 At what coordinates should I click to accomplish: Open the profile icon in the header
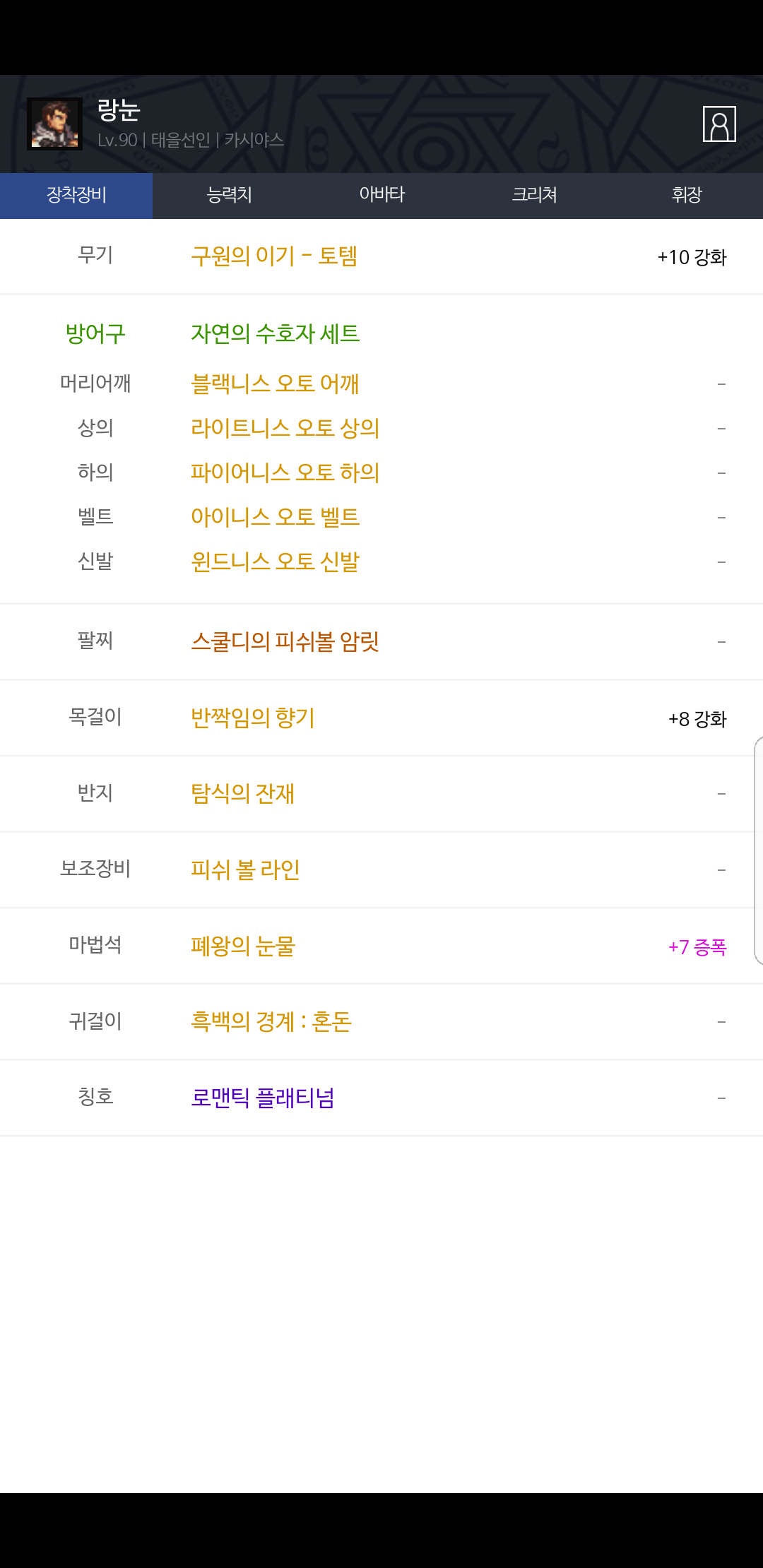pos(719,124)
